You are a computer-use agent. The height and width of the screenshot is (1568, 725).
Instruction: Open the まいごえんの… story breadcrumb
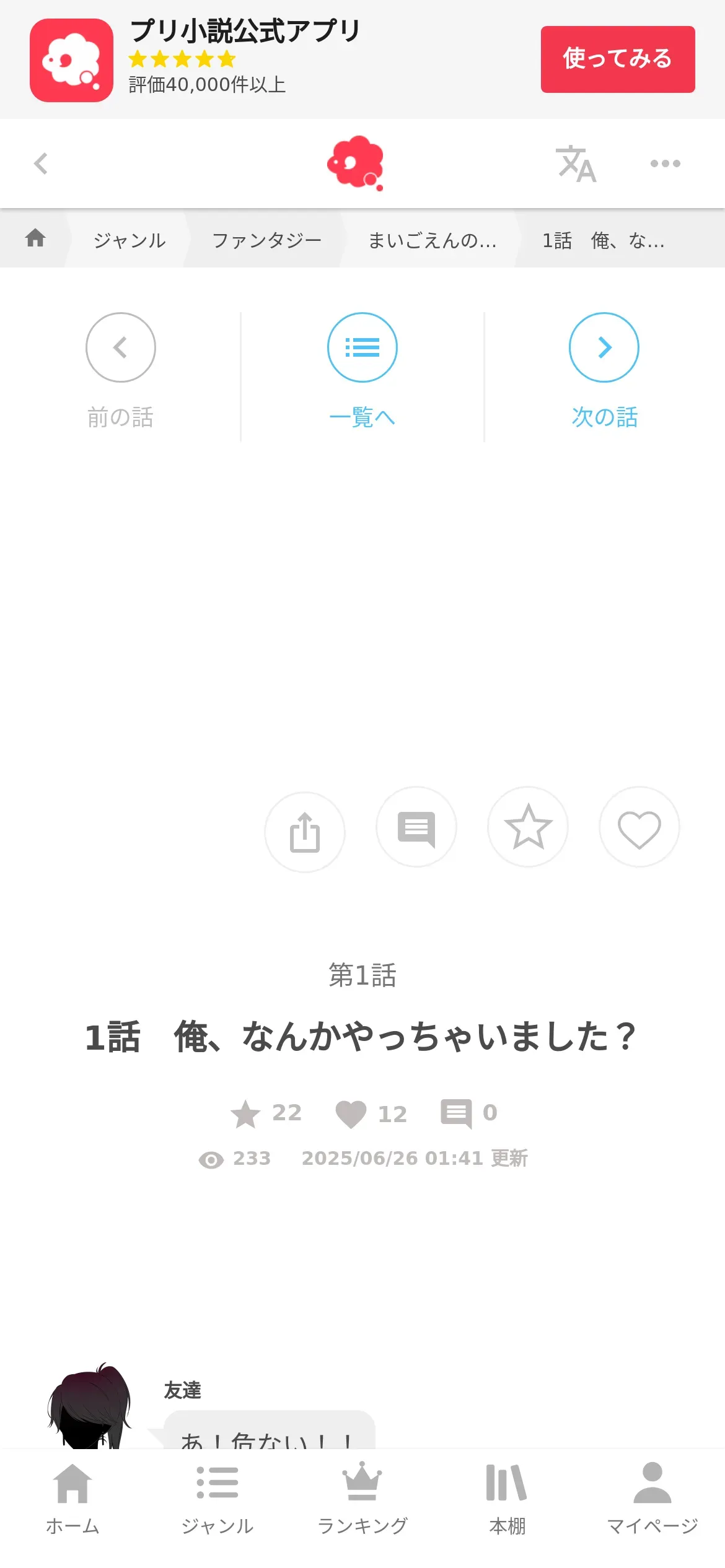[432, 240]
